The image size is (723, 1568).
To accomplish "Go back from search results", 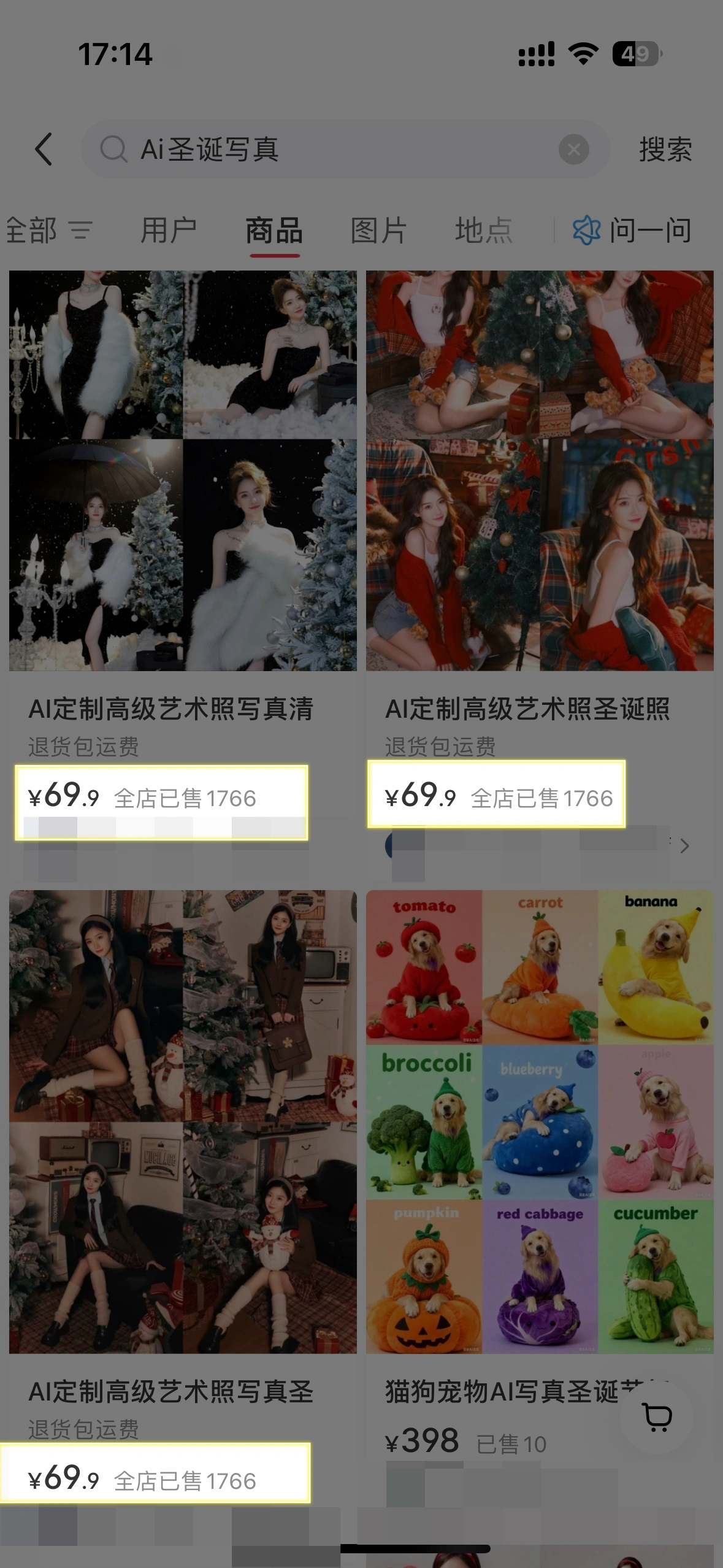I will (x=44, y=149).
